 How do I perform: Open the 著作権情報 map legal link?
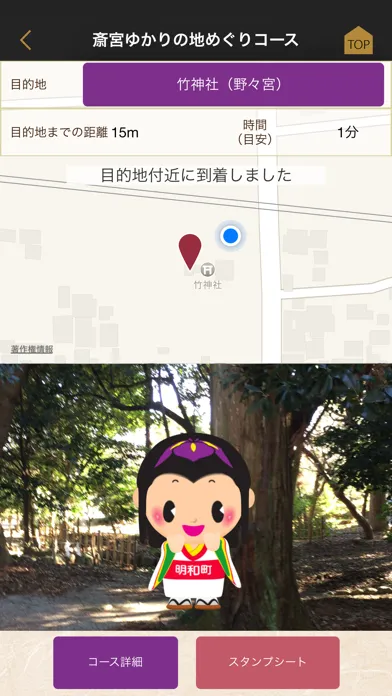[x=32, y=349]
